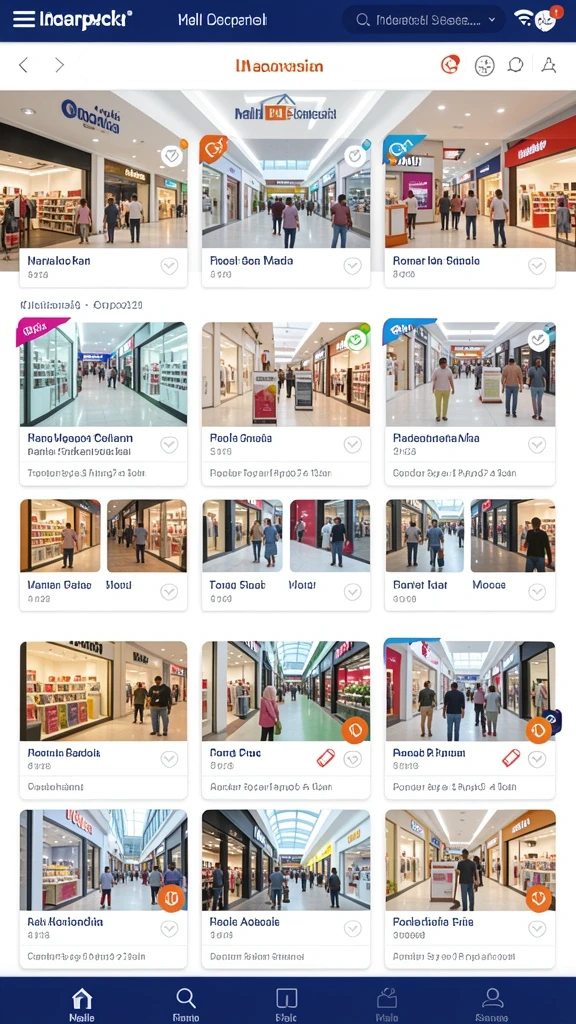Open the hamburger menu
The width and height of the screenshot is (576, 1024).
tap(24, 19)
